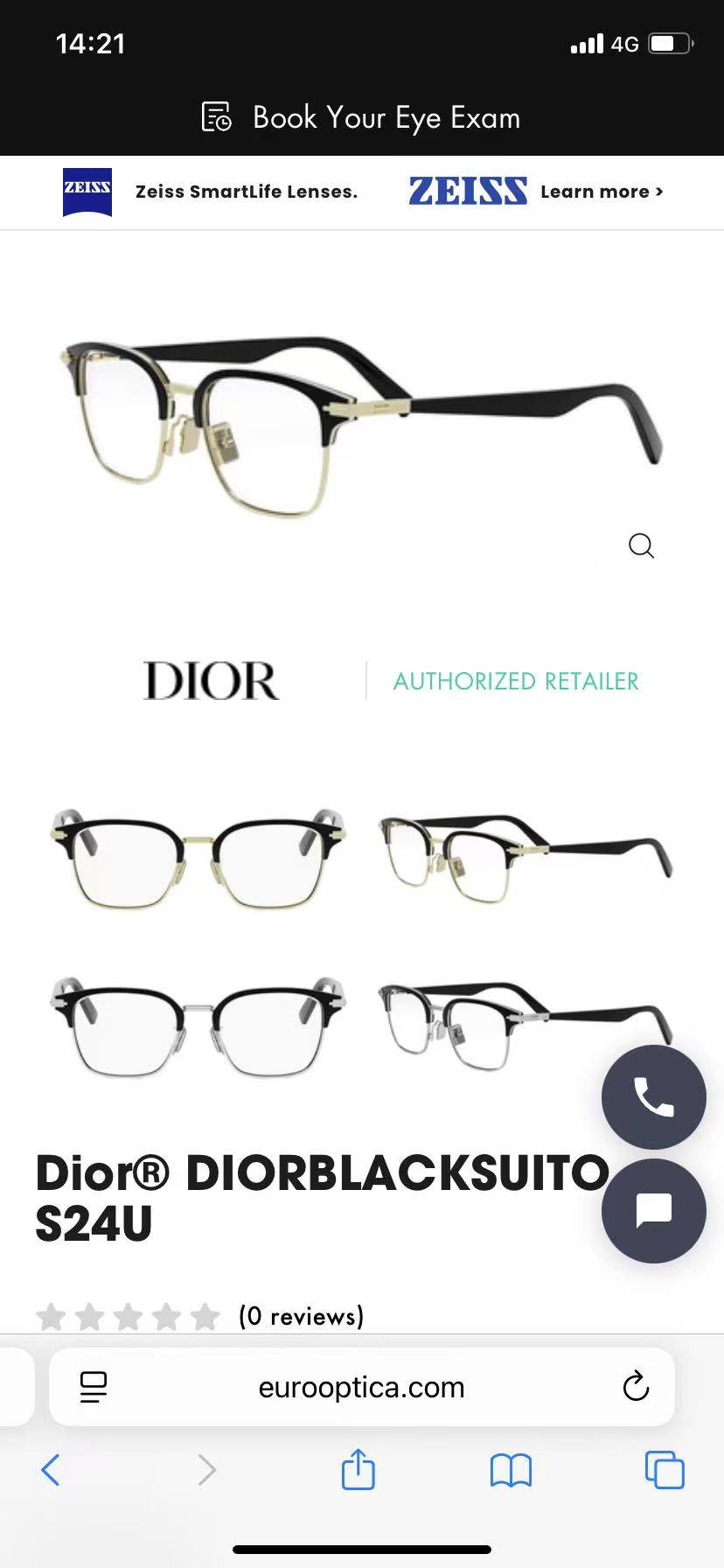
Task: Tap the Dior logo
Action: (x=211, y=682)
